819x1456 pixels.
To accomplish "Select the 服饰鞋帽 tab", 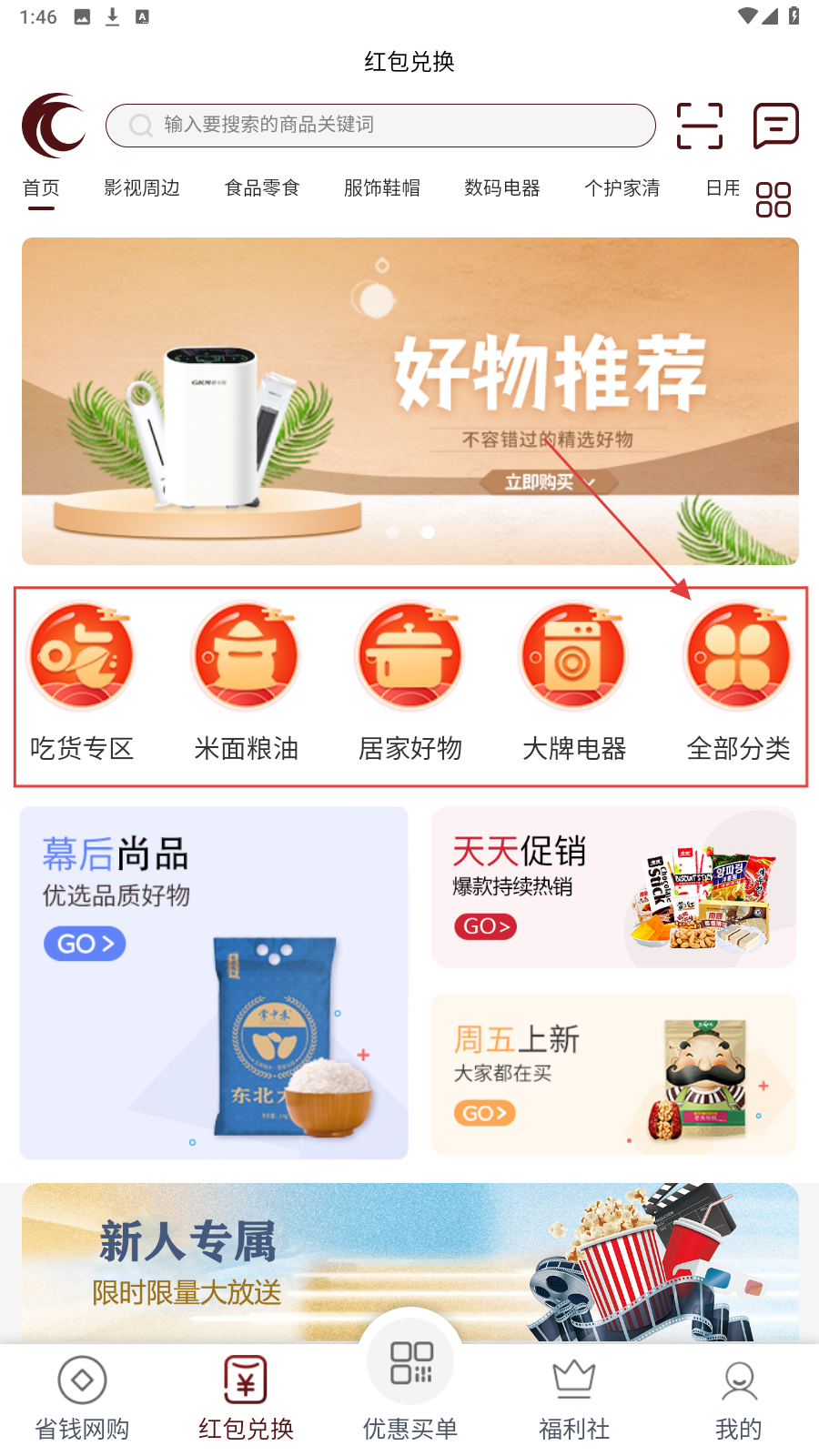I will click(x=382, y=188).
